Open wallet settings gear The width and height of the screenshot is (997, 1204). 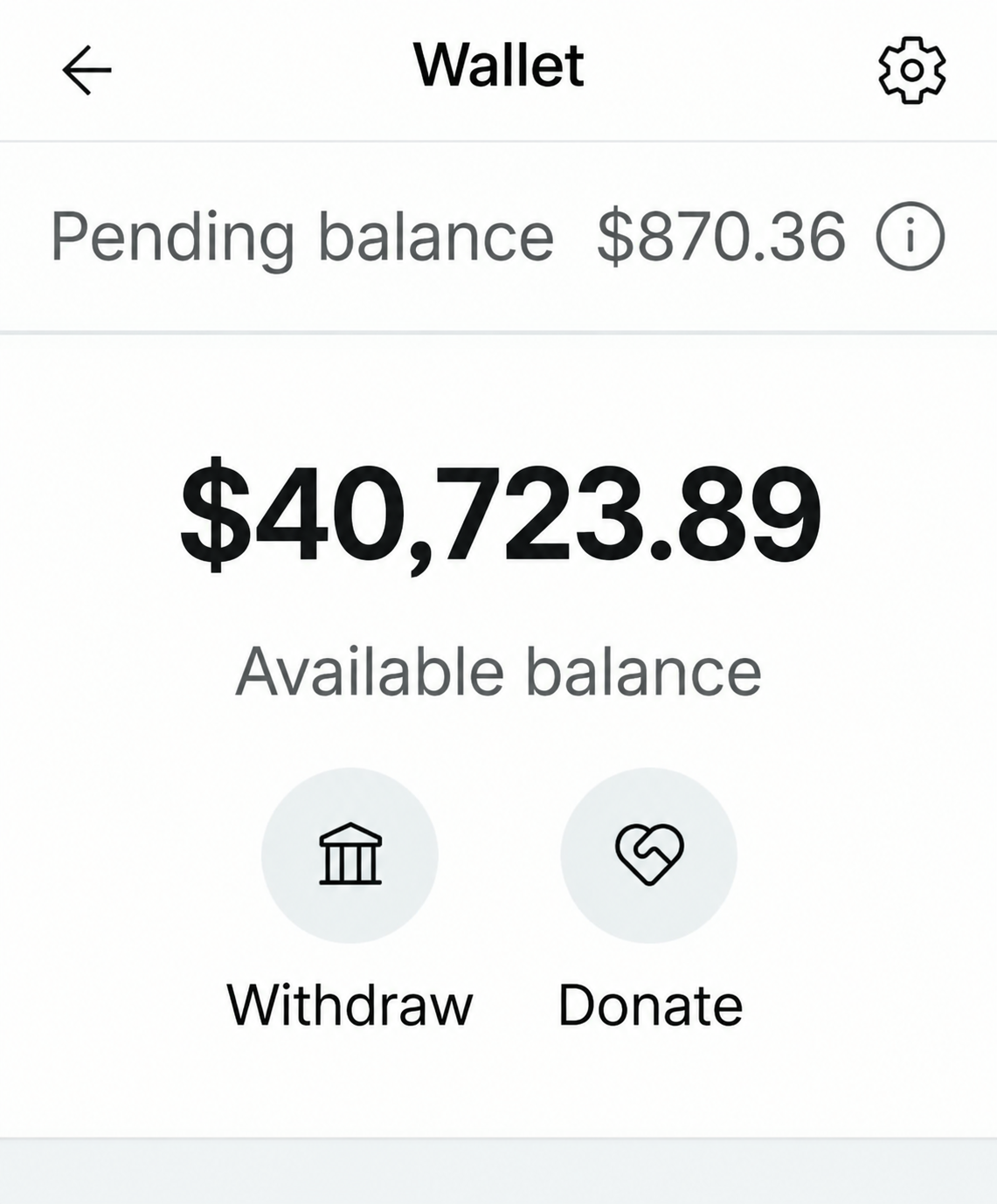tap(911, 70)
